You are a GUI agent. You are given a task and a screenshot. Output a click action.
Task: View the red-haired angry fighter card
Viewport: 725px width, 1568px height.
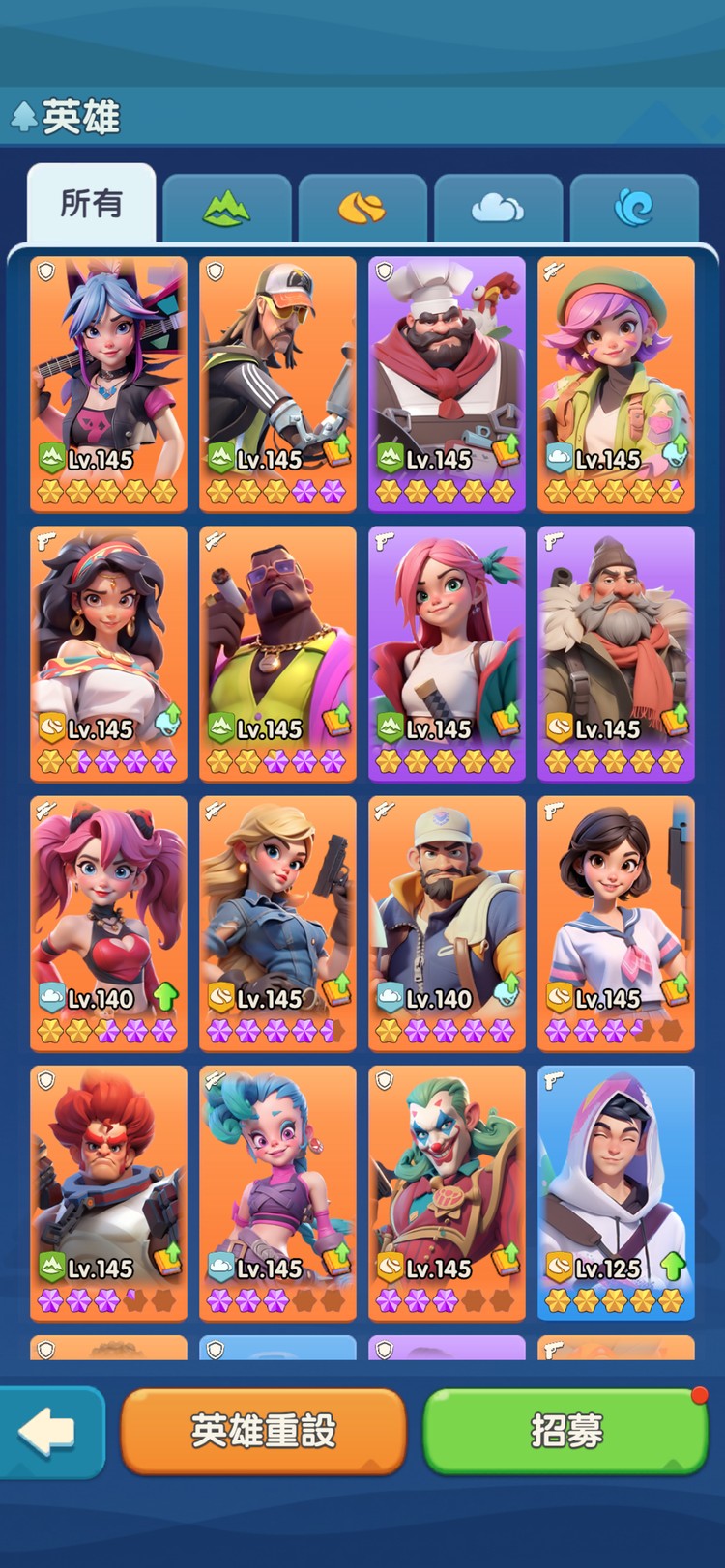pos(108,1191)
